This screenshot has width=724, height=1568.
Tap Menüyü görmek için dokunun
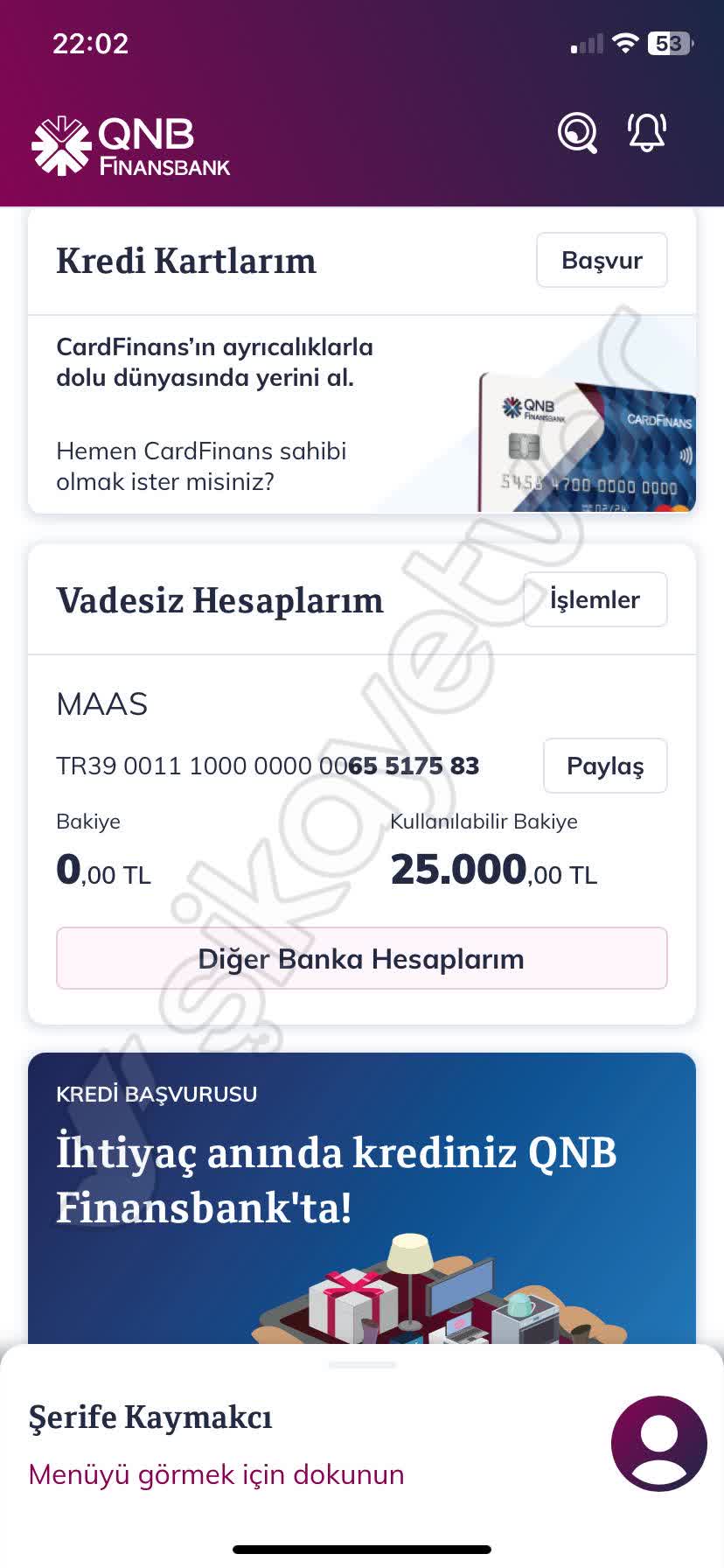[216, 1474]
